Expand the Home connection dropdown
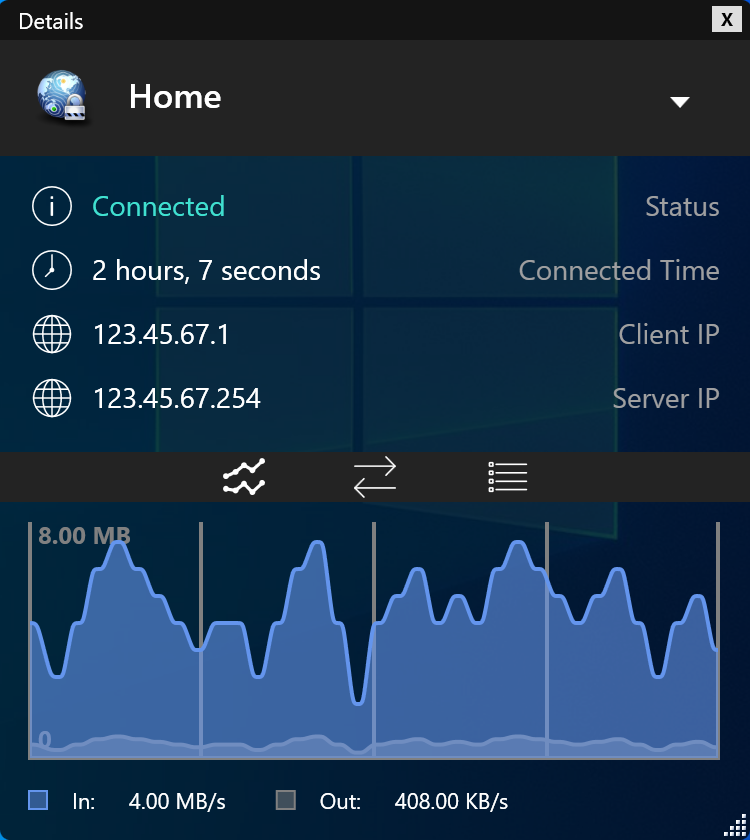This screenshot has height=840, width=750. click(x=680, y=101)
